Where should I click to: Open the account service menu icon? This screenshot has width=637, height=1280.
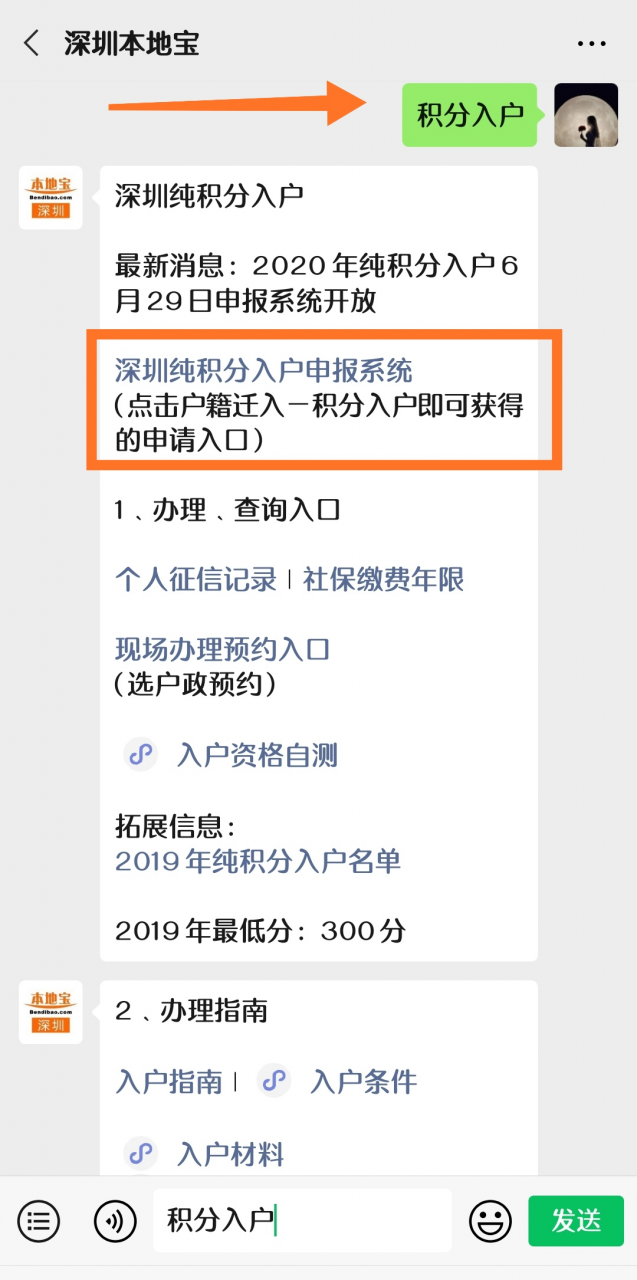pos(38,1221)
